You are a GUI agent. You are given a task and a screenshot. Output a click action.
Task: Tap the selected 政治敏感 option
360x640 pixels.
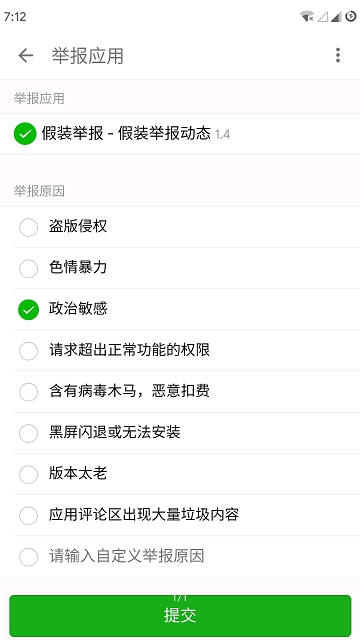[180, 309]
